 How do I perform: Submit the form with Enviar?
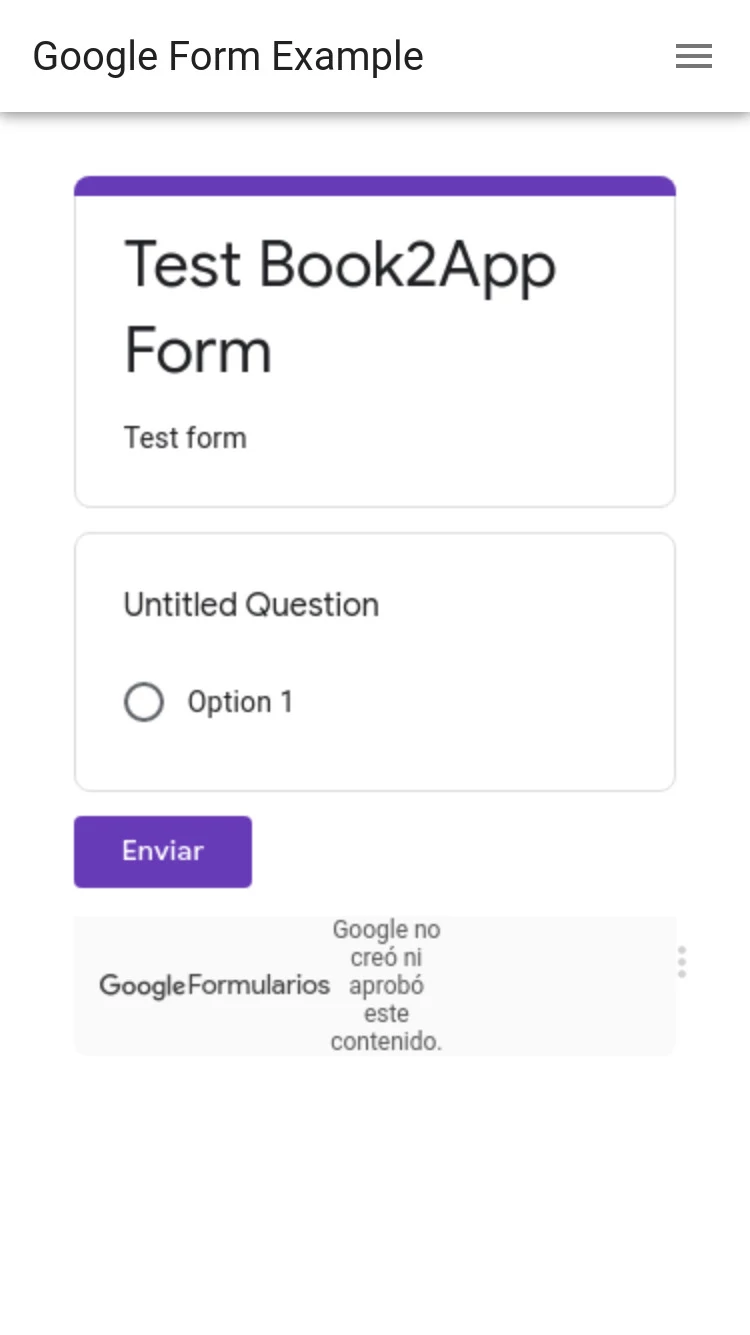tap(163, 851)
